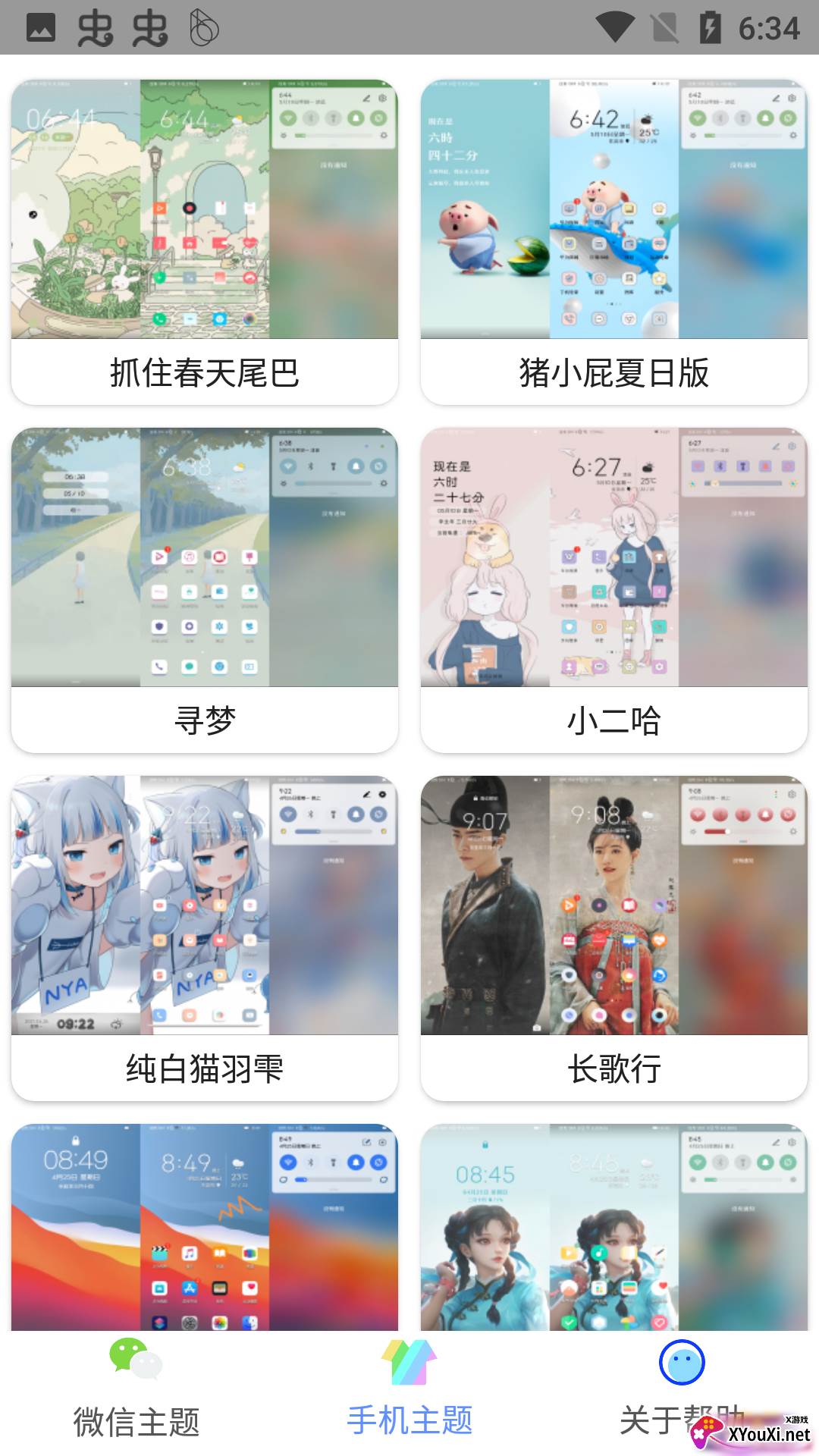Screen dimensions: 819x1456
Task: View the 小二哈 theme
Action: 613,590
